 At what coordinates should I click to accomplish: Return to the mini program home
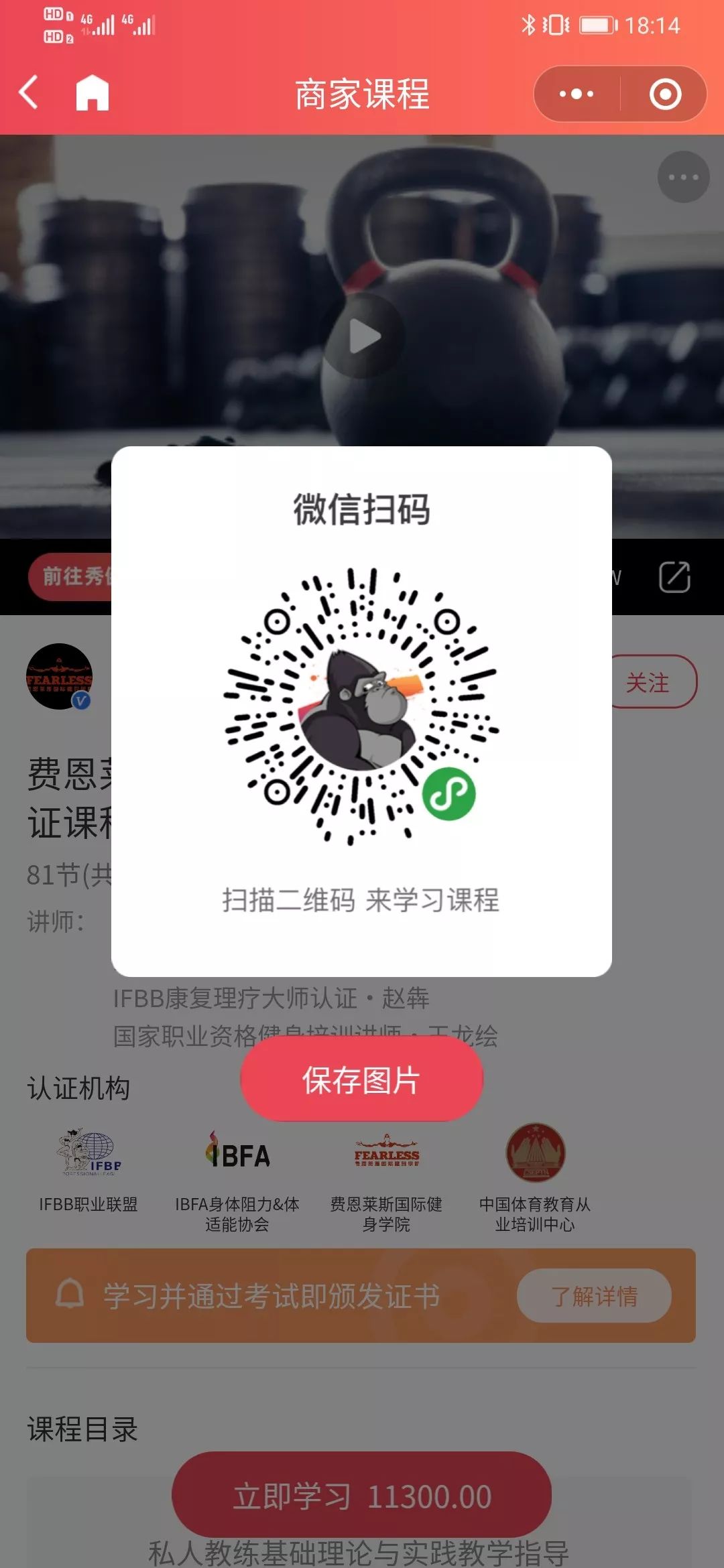[93, 93]
